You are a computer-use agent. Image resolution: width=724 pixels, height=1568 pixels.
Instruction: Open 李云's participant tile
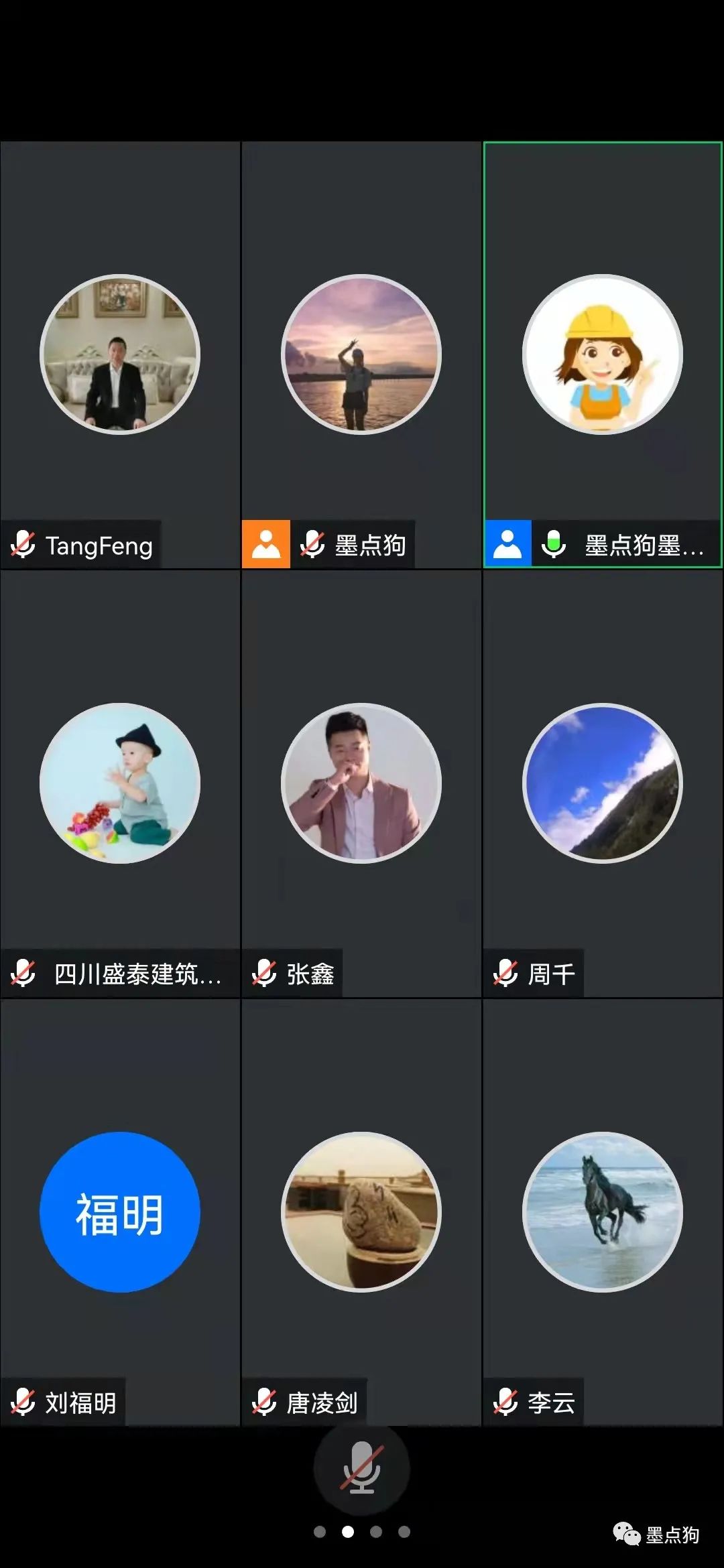[602, 1212]
